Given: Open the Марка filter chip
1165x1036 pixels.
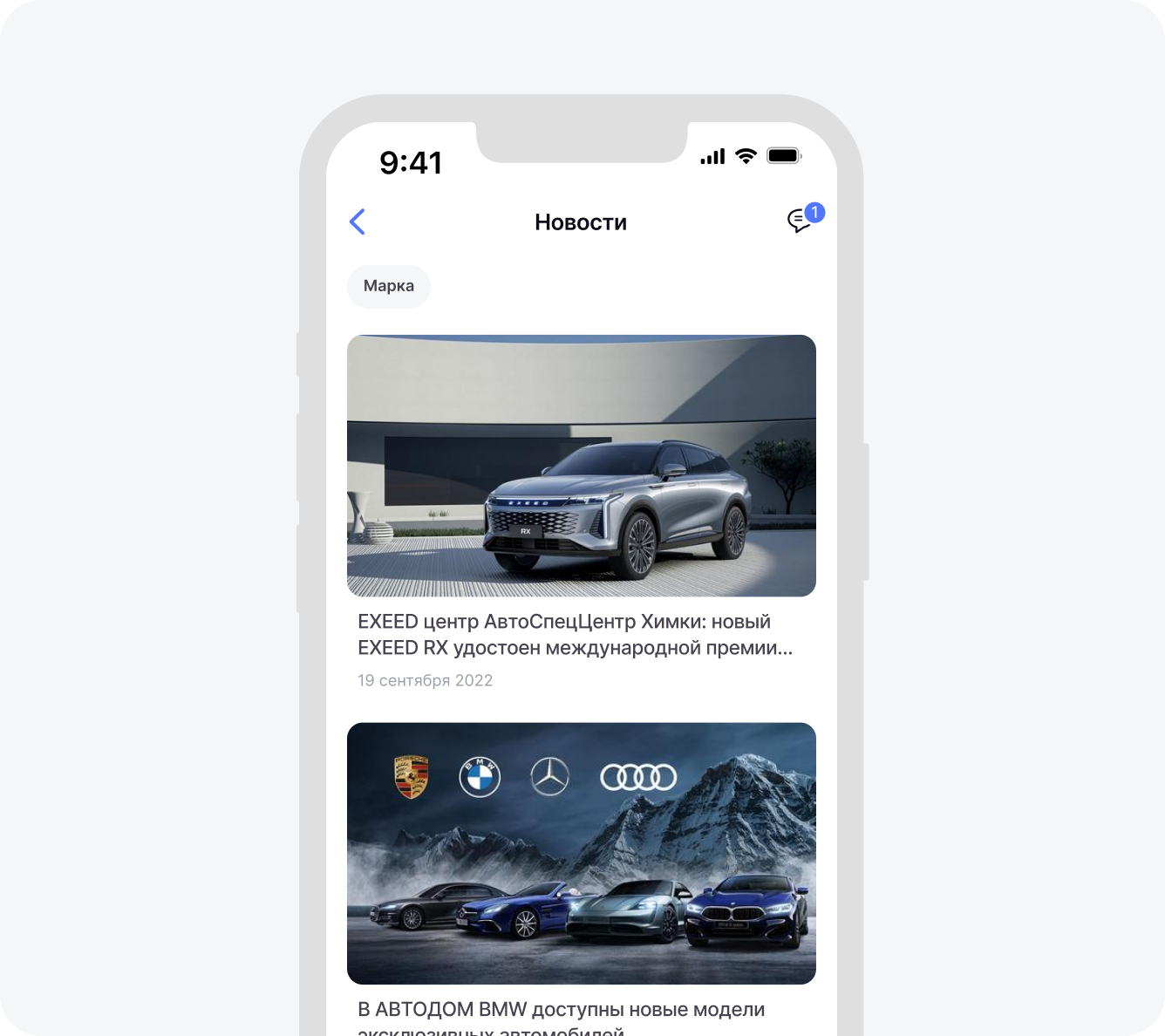Looking at the screenshot, I should pyautogui.click(x=389, y=286).
